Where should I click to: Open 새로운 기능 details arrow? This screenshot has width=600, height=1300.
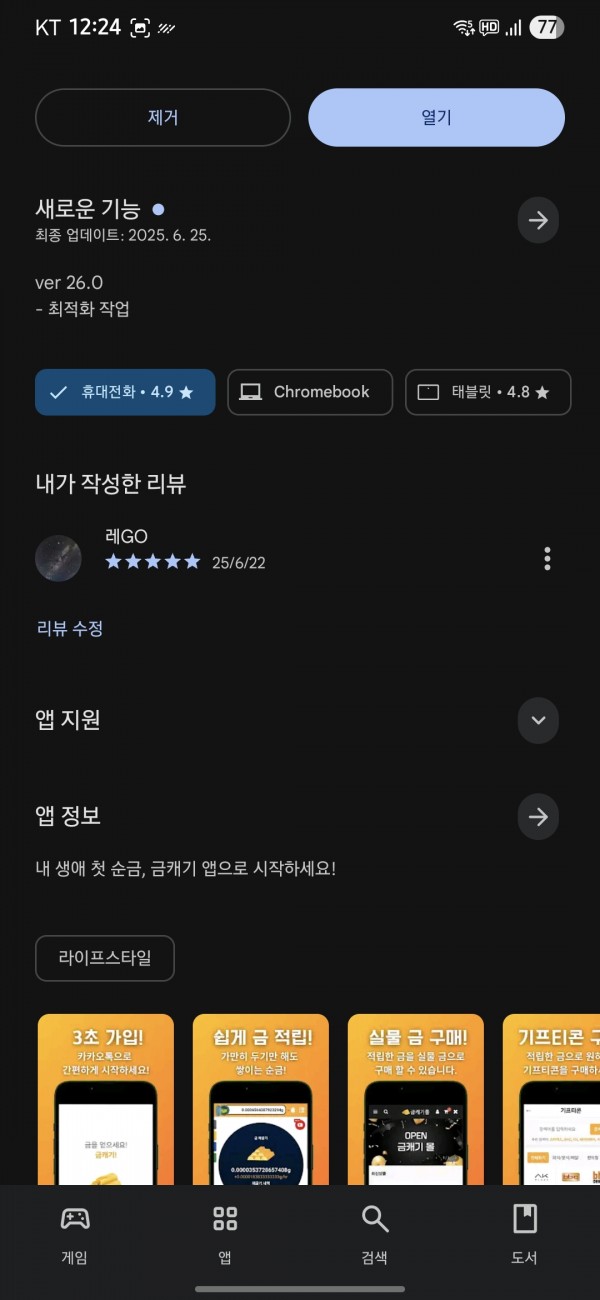[x=538, y=221]
